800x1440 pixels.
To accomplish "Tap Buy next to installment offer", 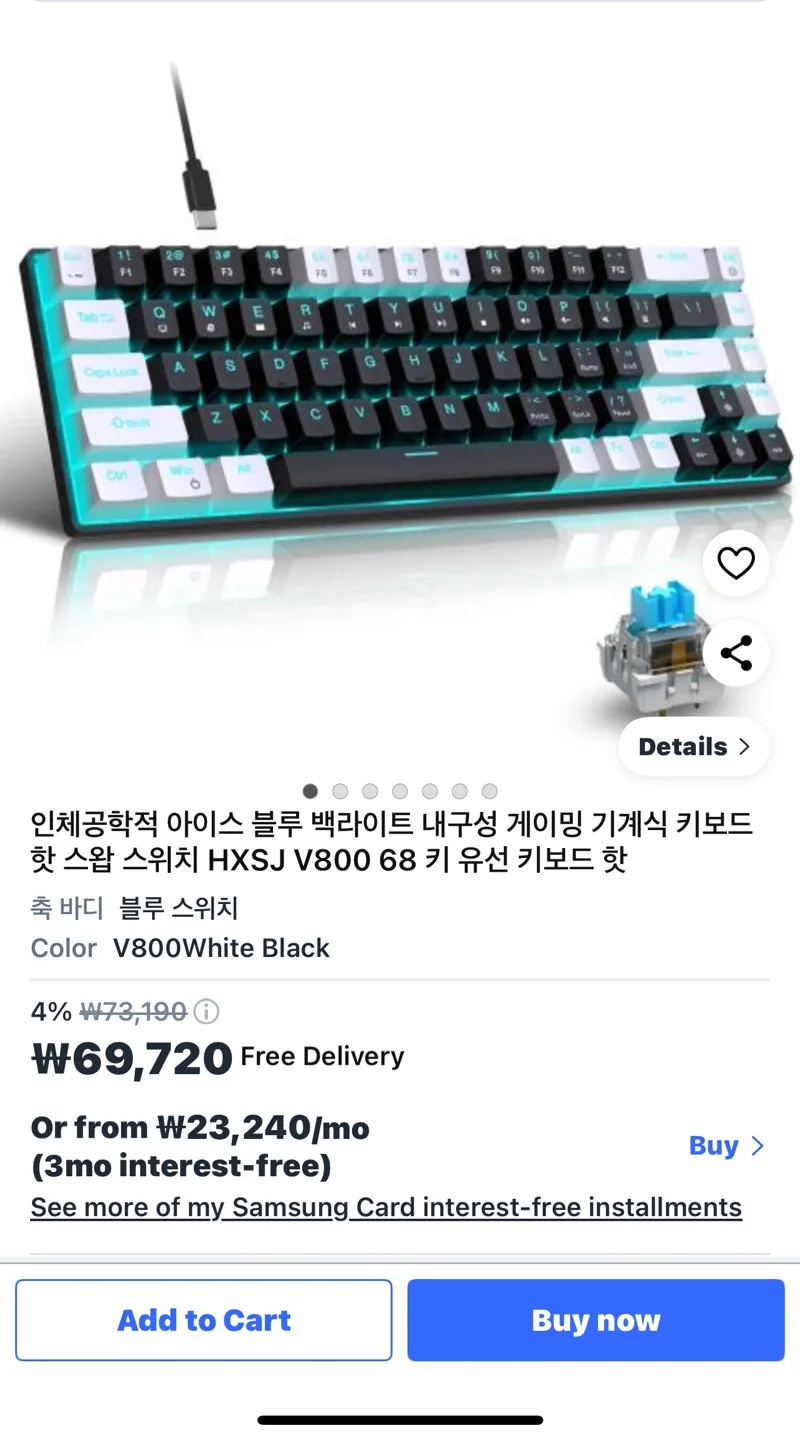I will pyautogui.click(x=727, y=1146).
